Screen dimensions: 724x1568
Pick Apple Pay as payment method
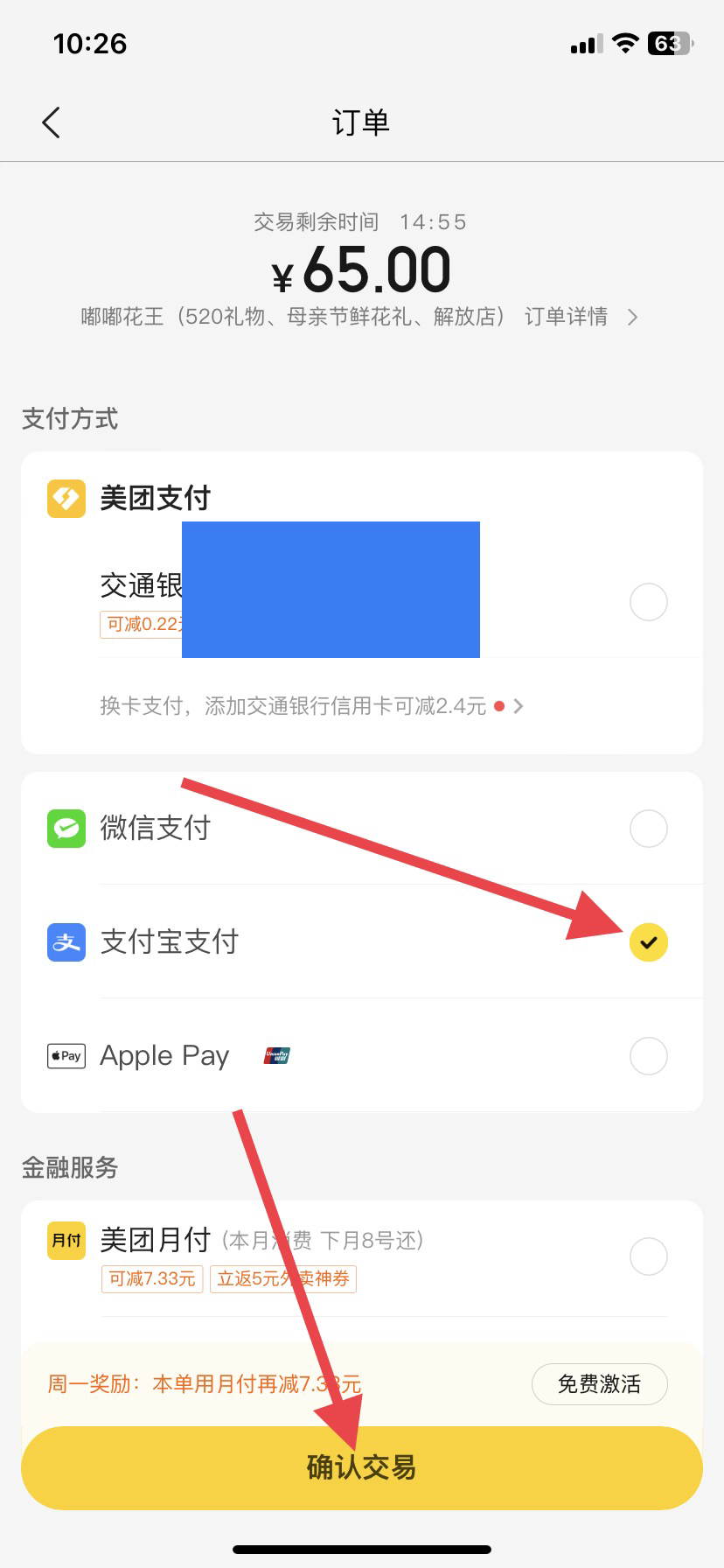pos(648,1056)
